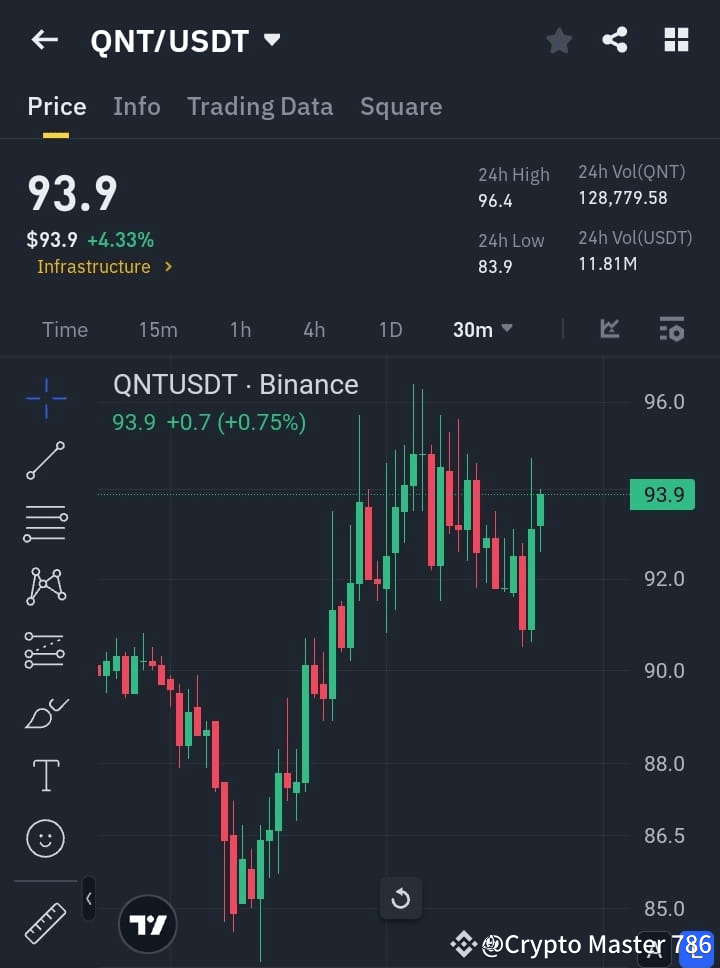The height and width of the screenshot is (968, 720).
Task: Open the chart indicators panel
Action: click(671, 329)
